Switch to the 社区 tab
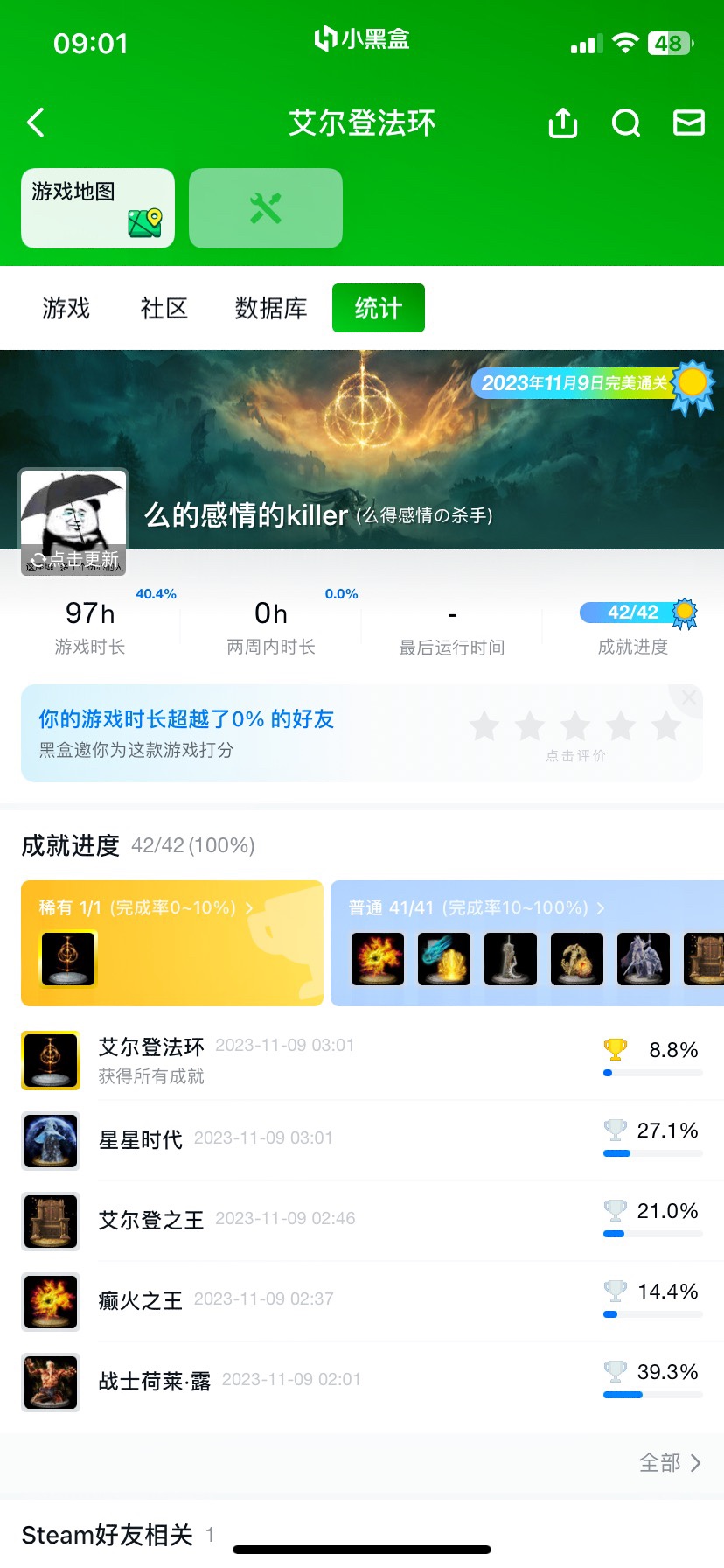This screenshot has width=724, height=1568. coord(164,308)
